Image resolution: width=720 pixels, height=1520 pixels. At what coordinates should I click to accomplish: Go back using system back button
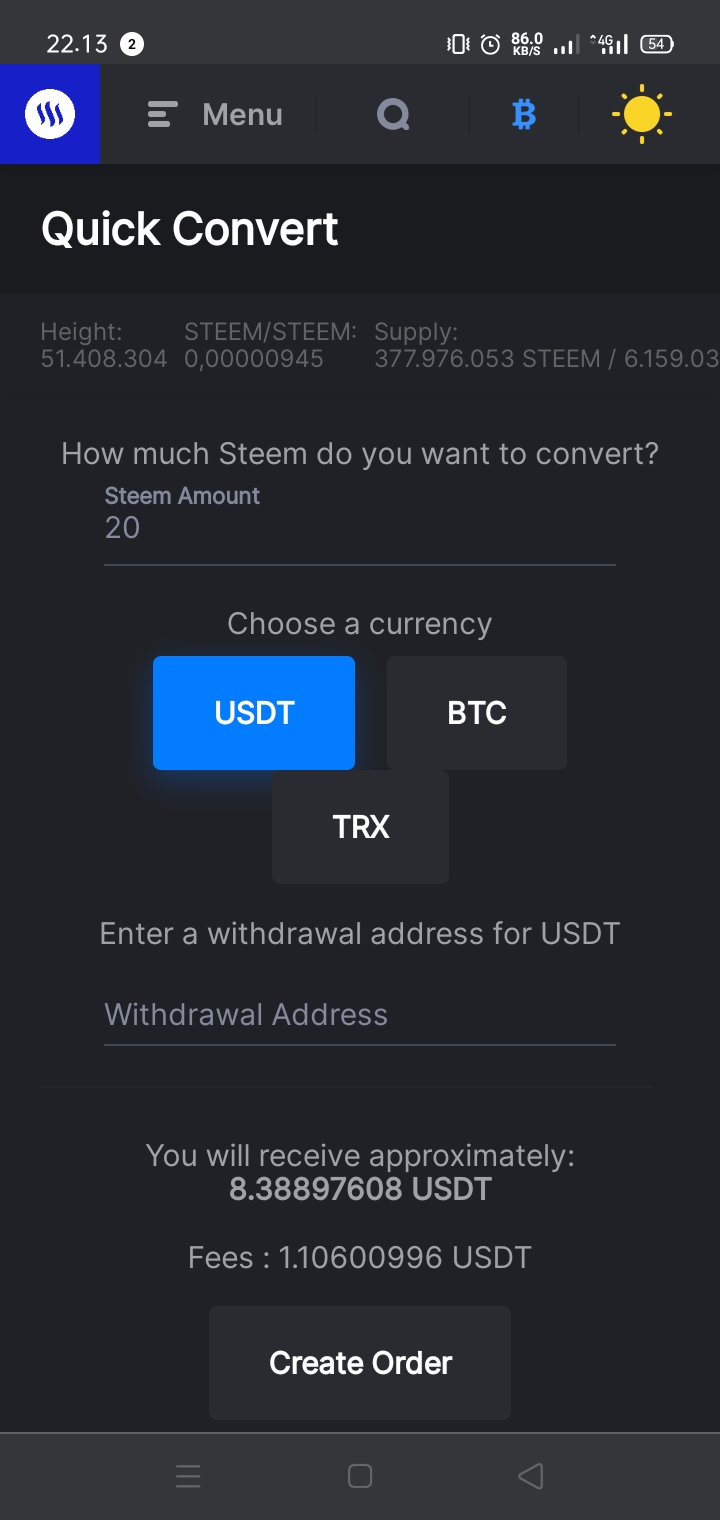531,1476
